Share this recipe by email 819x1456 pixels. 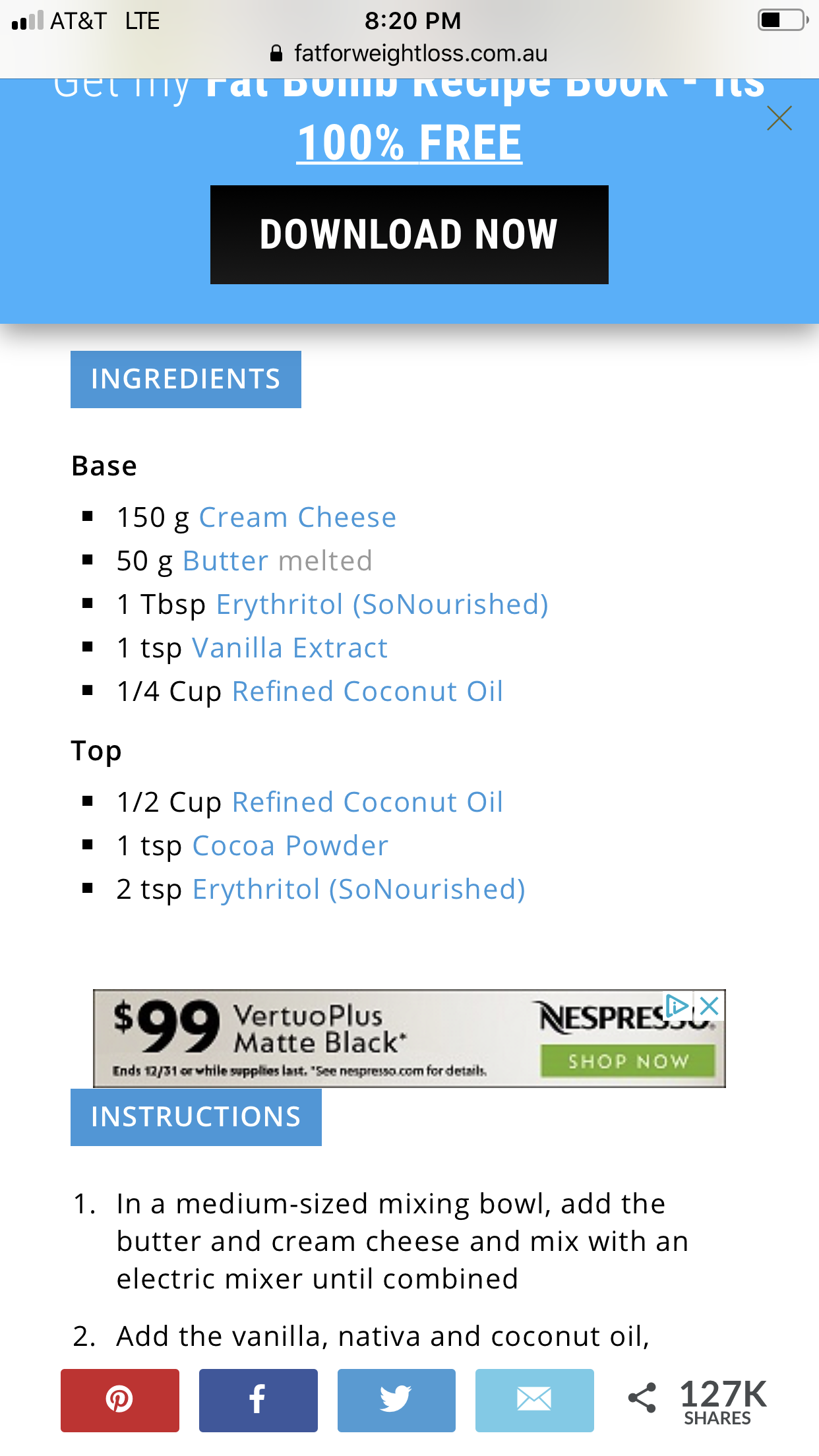(x=534, y=1400)
